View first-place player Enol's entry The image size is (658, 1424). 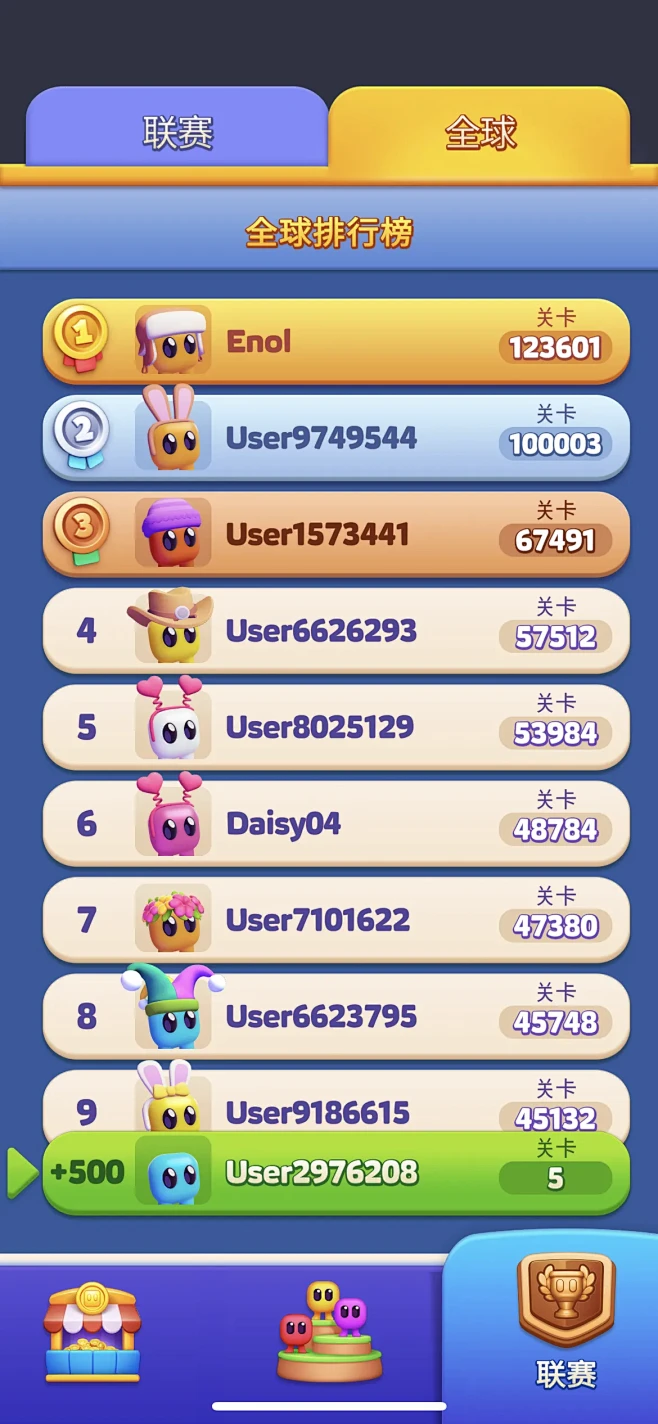[336, 341]
